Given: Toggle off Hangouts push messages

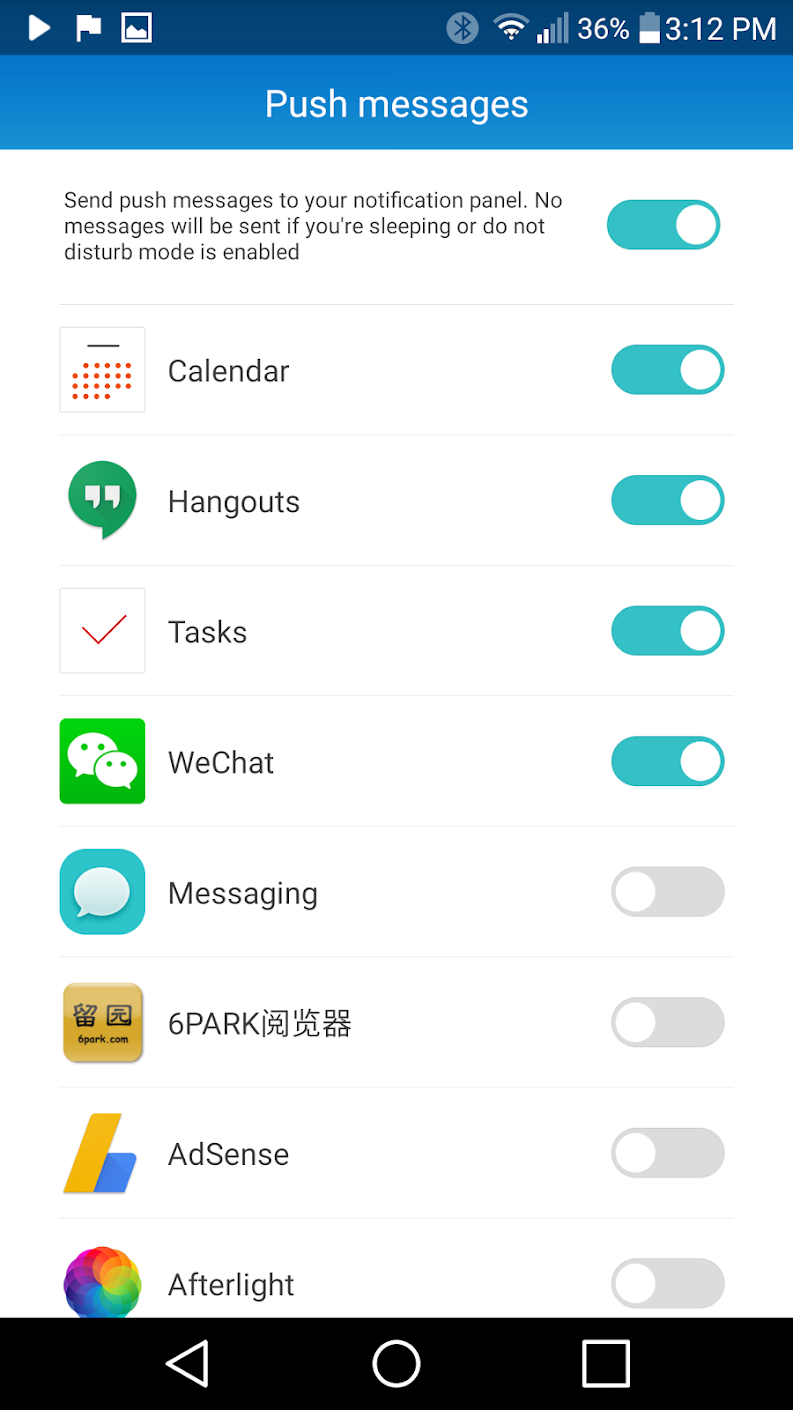Looking at the screenshot, I should [667, 500].
